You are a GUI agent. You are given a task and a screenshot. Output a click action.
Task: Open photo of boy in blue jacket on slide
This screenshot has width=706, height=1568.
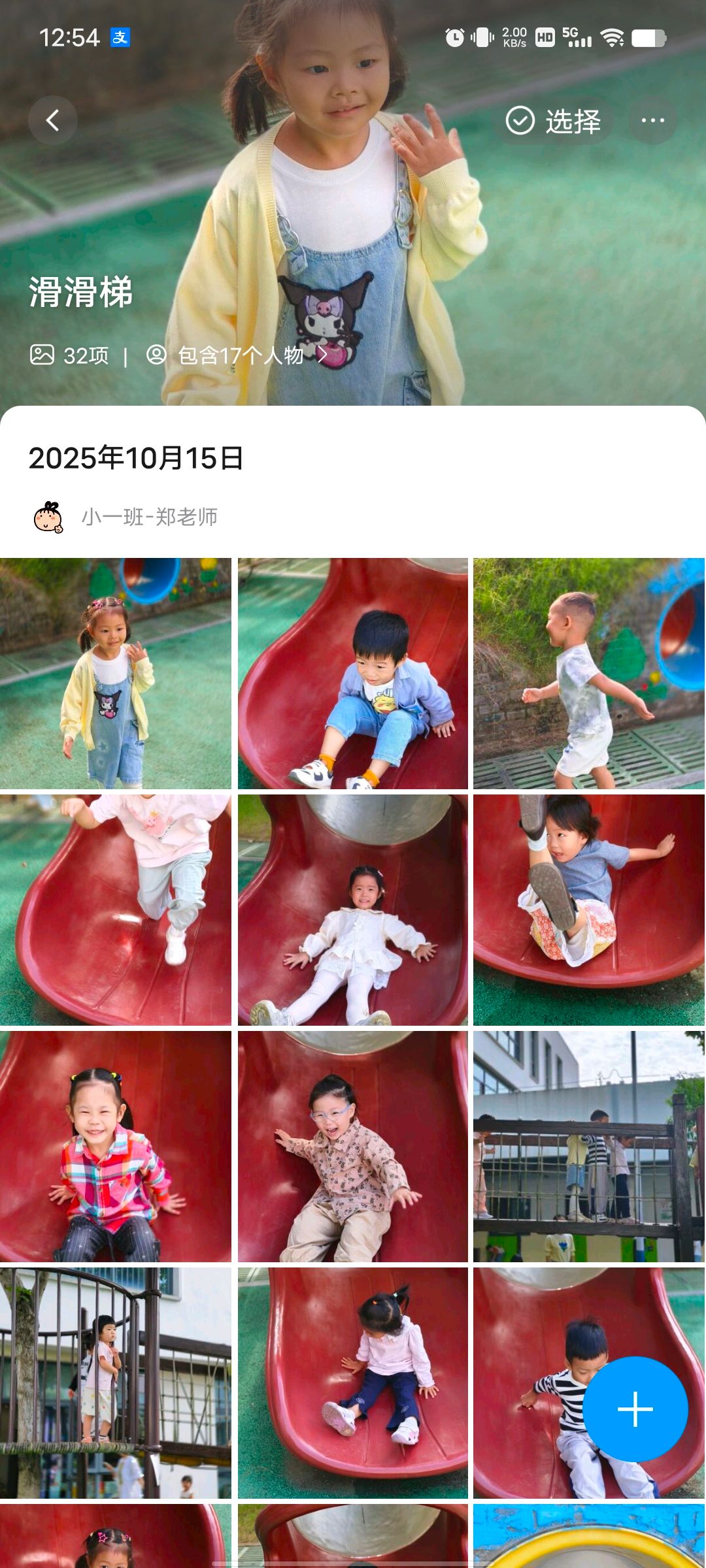[353, 673]
